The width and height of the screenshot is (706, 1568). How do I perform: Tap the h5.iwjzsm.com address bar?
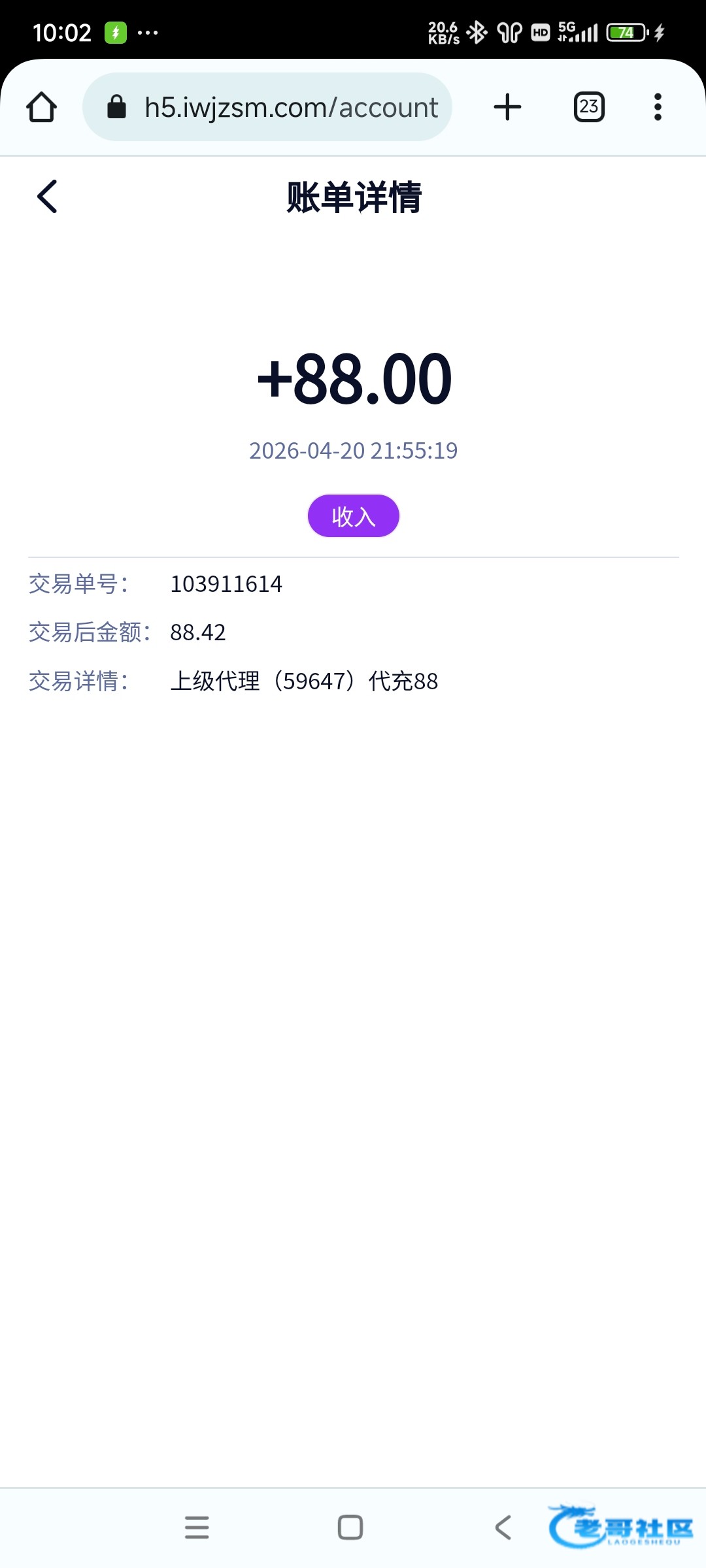tap(267, 107)
